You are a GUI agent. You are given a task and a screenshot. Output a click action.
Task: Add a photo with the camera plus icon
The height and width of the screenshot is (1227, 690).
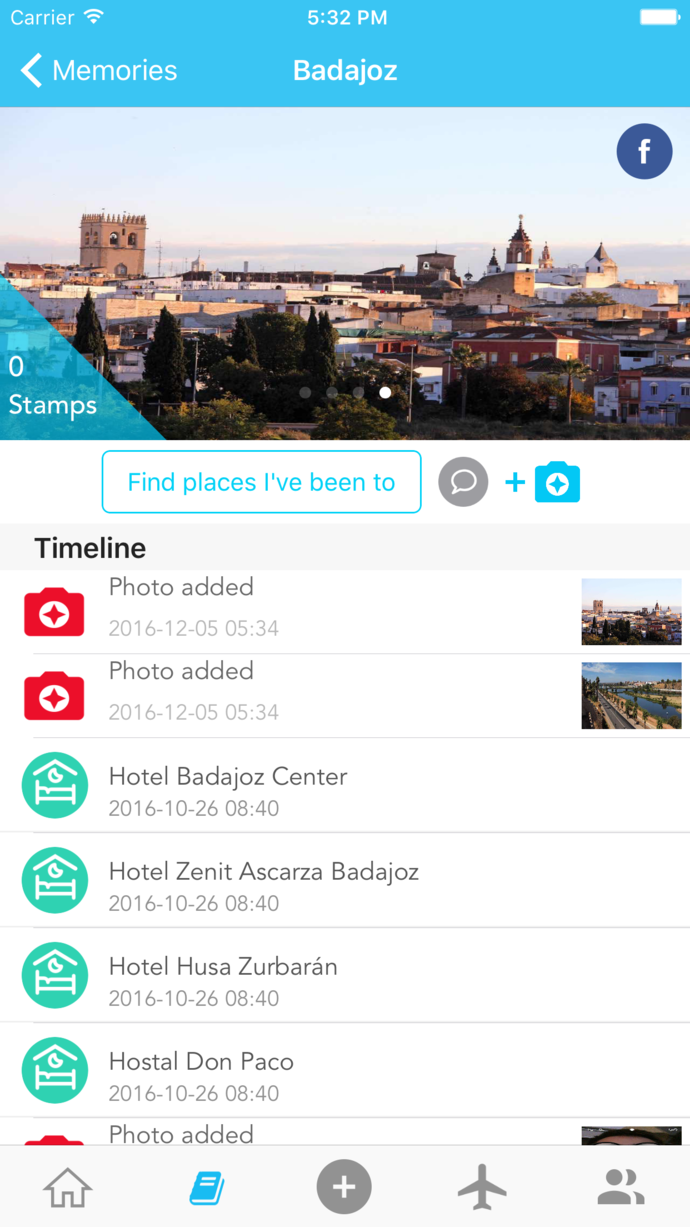(544, 483)
